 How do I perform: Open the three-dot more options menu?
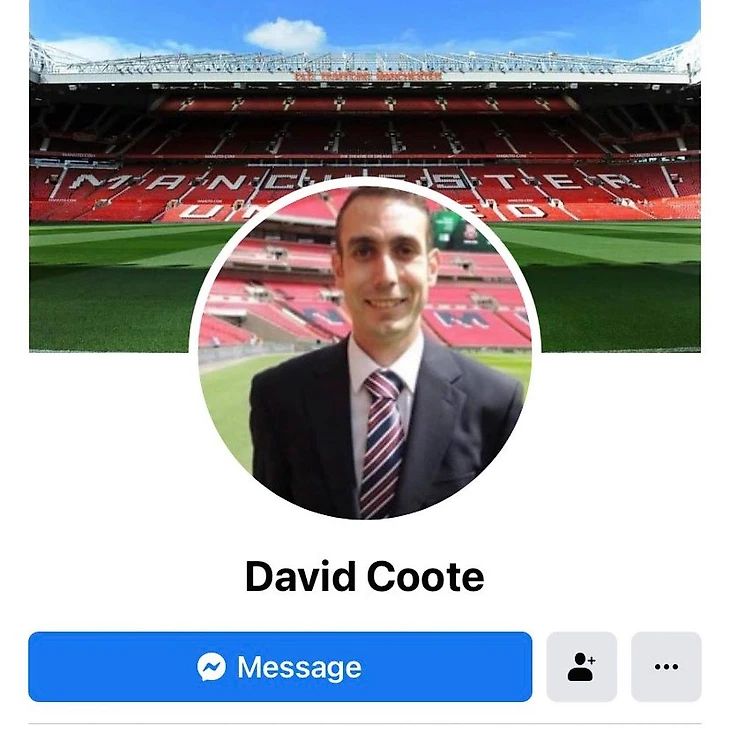tap(666, 667)
